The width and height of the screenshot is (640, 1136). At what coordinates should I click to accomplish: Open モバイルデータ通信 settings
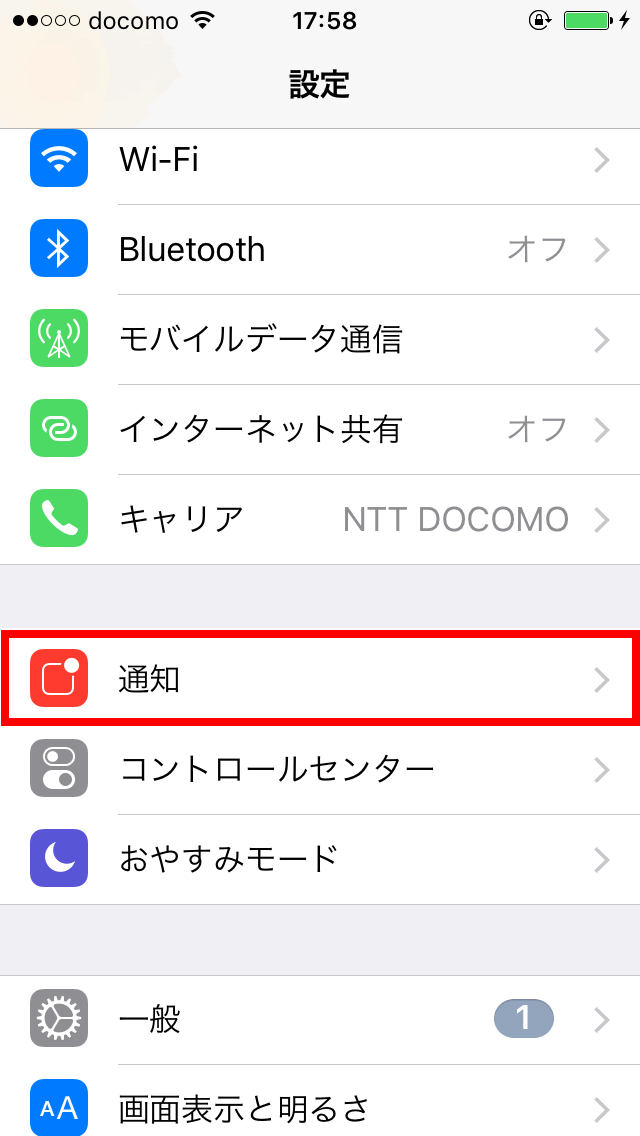[320, 339]
